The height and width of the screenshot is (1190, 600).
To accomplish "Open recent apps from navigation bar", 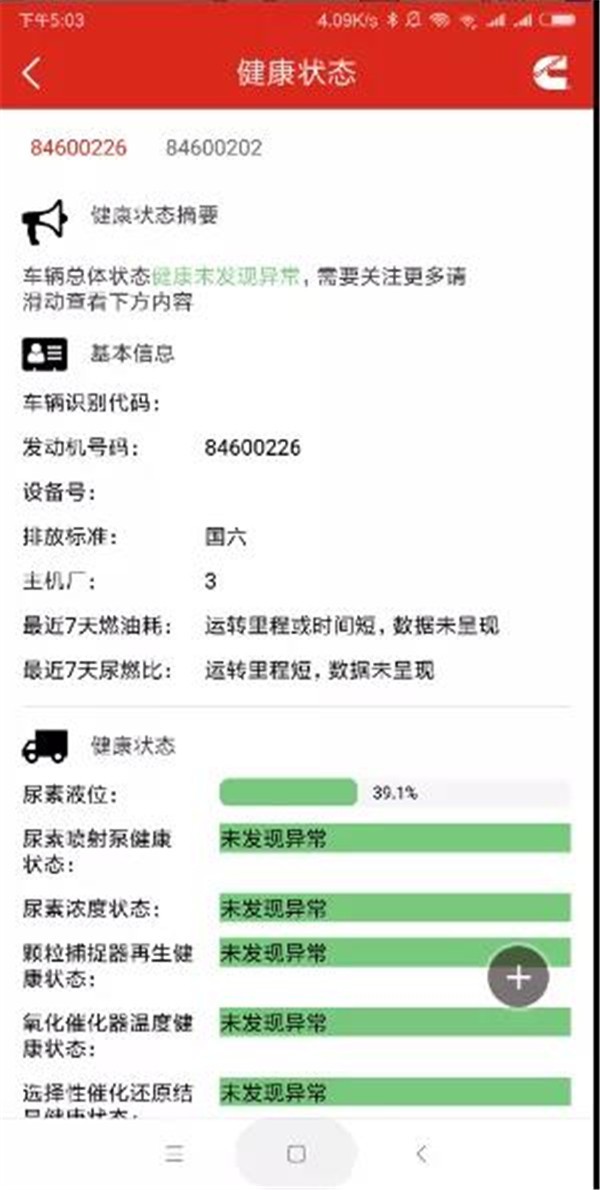I will (175, 1153).
